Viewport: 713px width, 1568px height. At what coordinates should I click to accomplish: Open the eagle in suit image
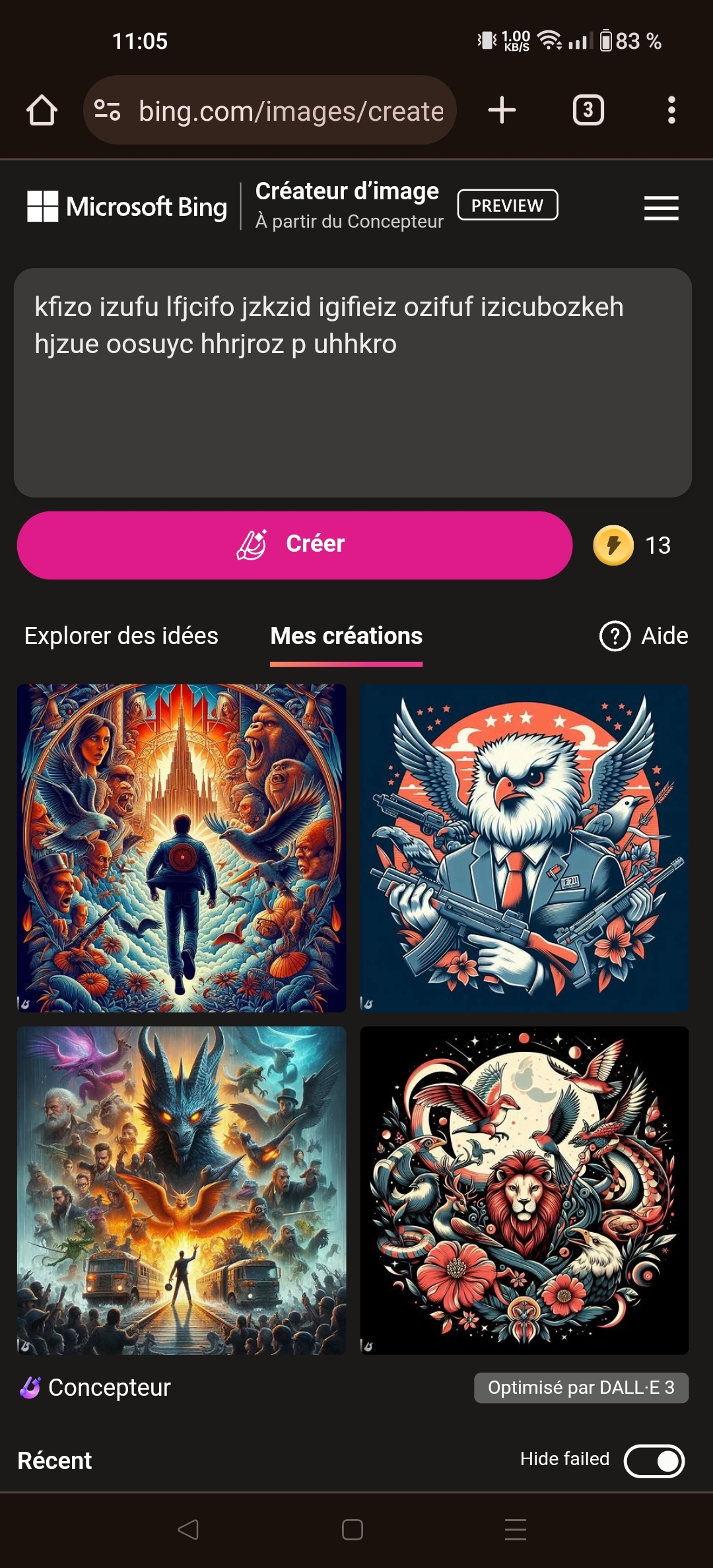click(524, 848)
